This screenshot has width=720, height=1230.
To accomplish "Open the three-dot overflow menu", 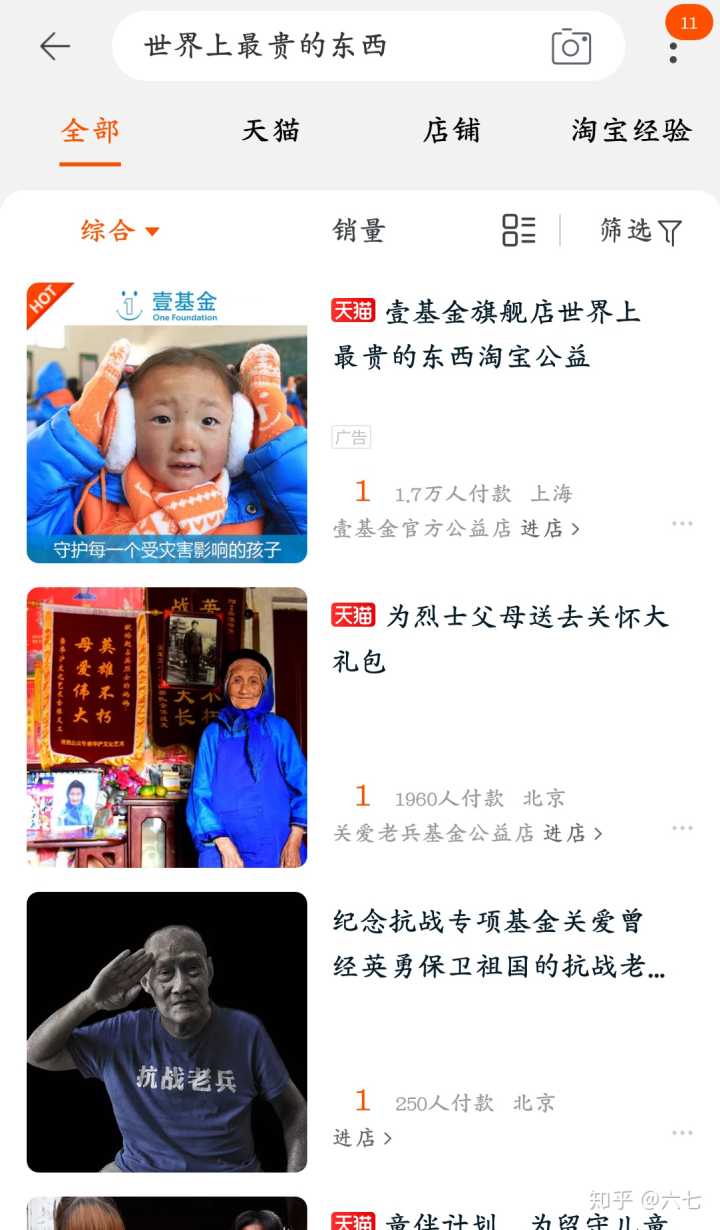I will click(x=673, y=52).
